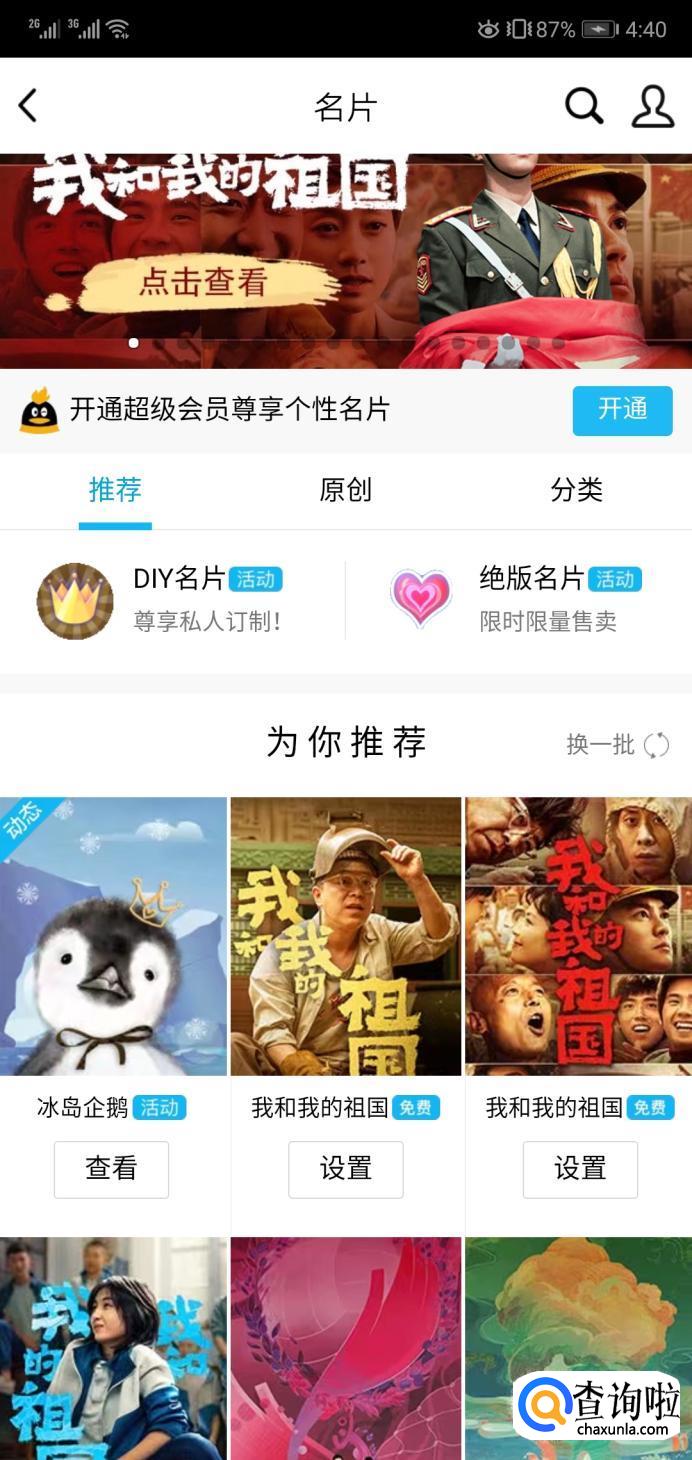Switch to the 分类 tab
692x1460 pixels.
tap(576, 490)
